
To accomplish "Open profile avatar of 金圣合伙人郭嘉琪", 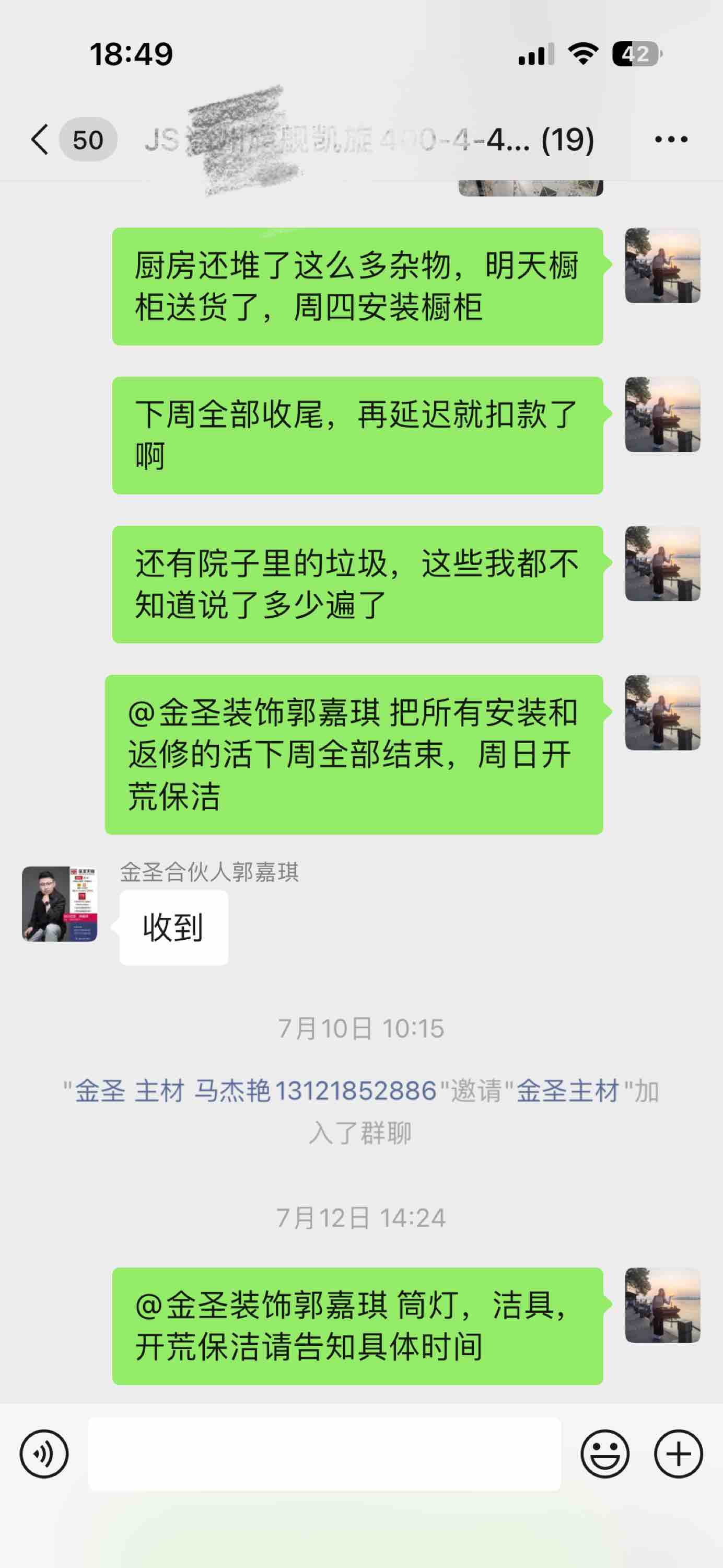I will coord(60,904).
